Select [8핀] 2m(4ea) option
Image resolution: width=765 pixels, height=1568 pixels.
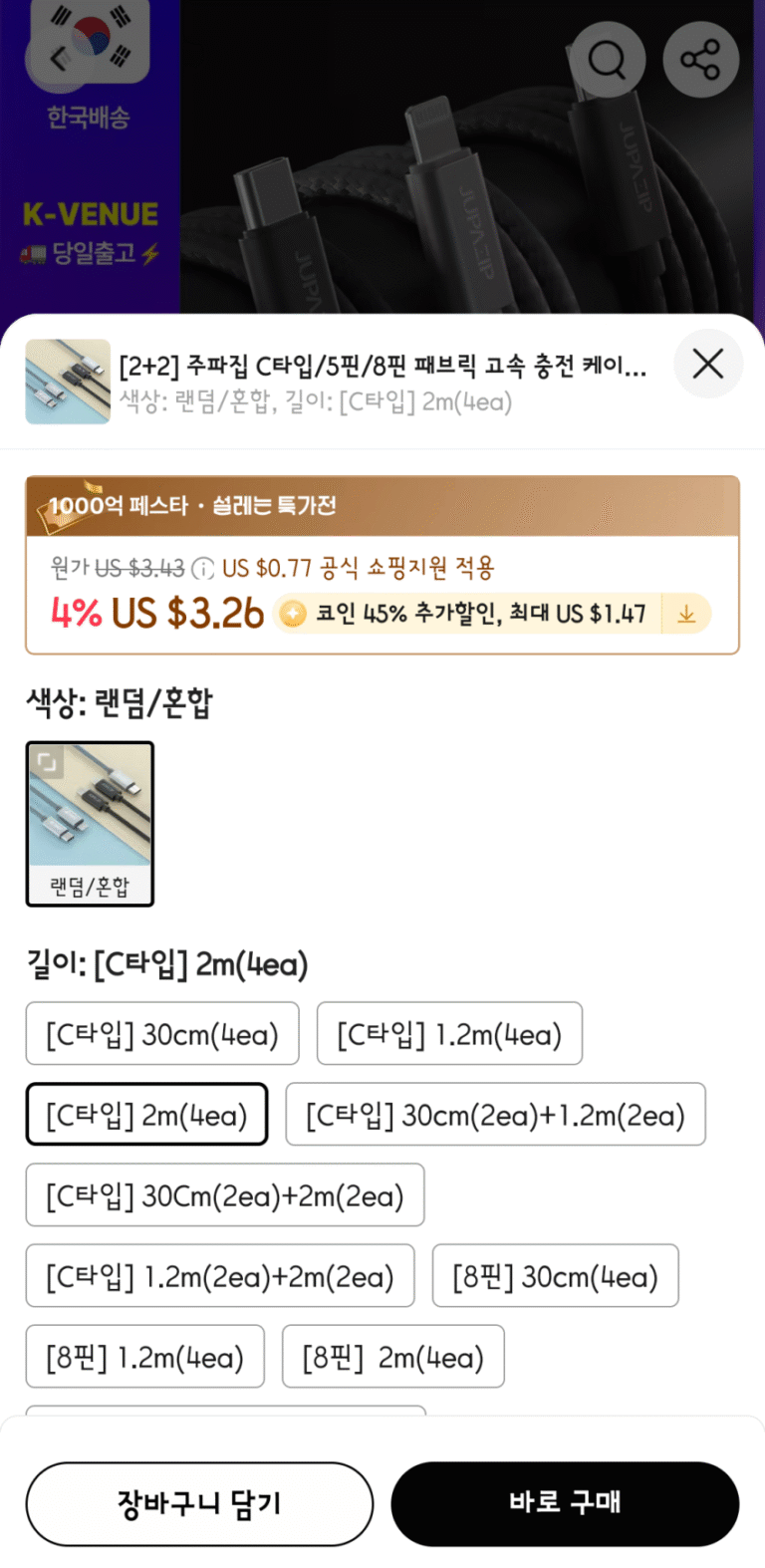click(x=393, y=1357)
